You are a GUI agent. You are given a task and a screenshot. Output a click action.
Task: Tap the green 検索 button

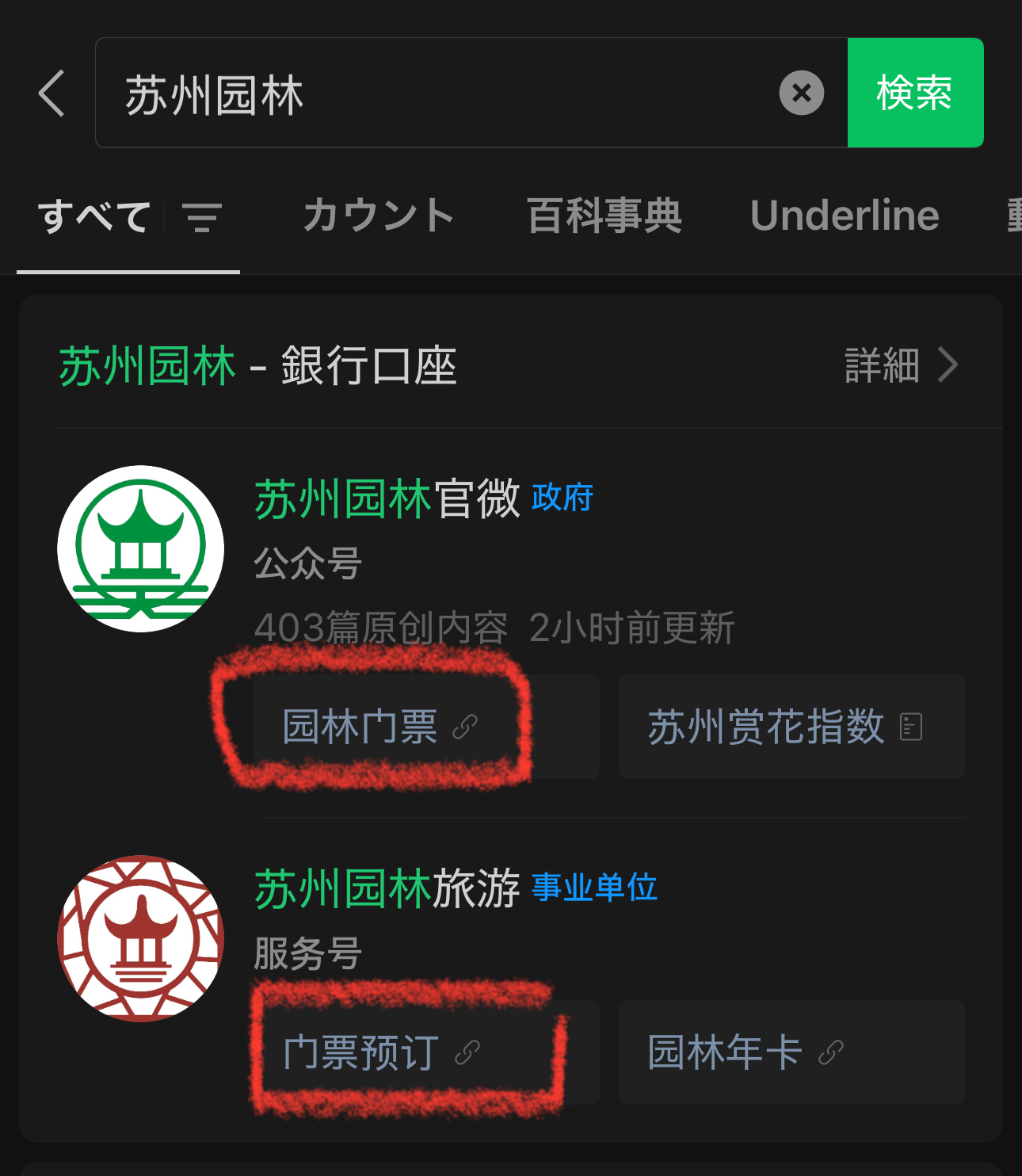pyautogui.click(x=915, y=94)
